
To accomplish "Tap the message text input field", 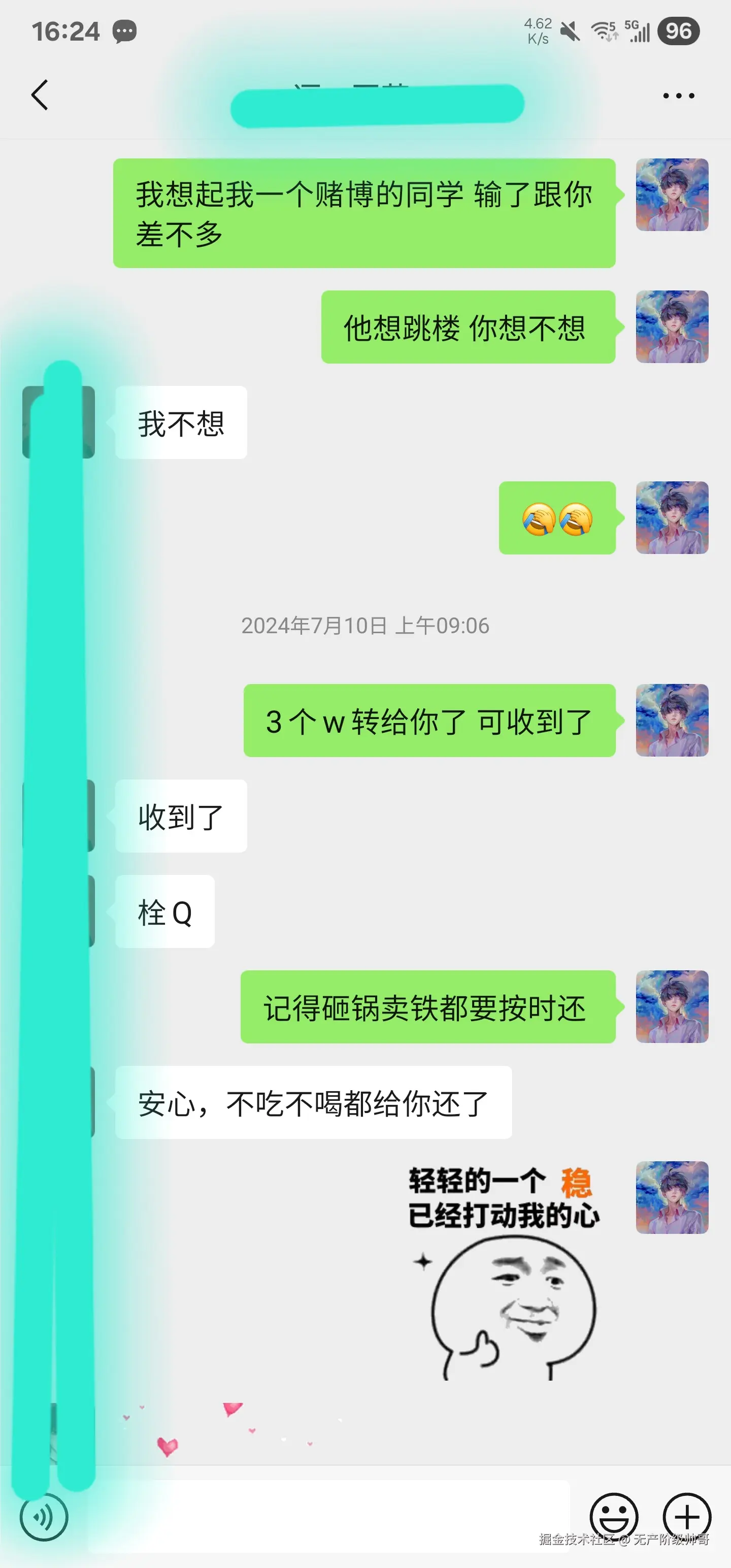I will click(328, 1516).
